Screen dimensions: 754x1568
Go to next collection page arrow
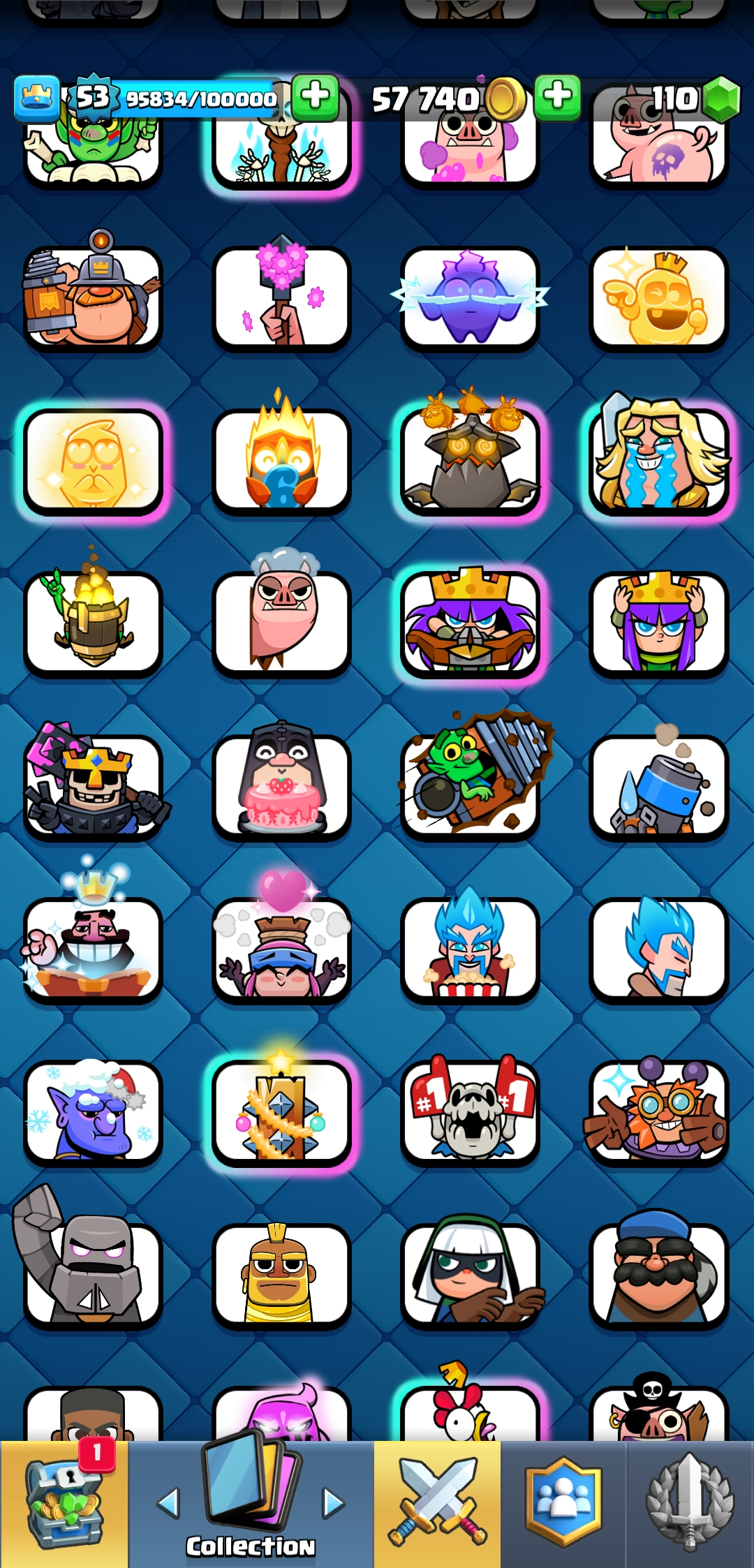(x=334, y=1502)
